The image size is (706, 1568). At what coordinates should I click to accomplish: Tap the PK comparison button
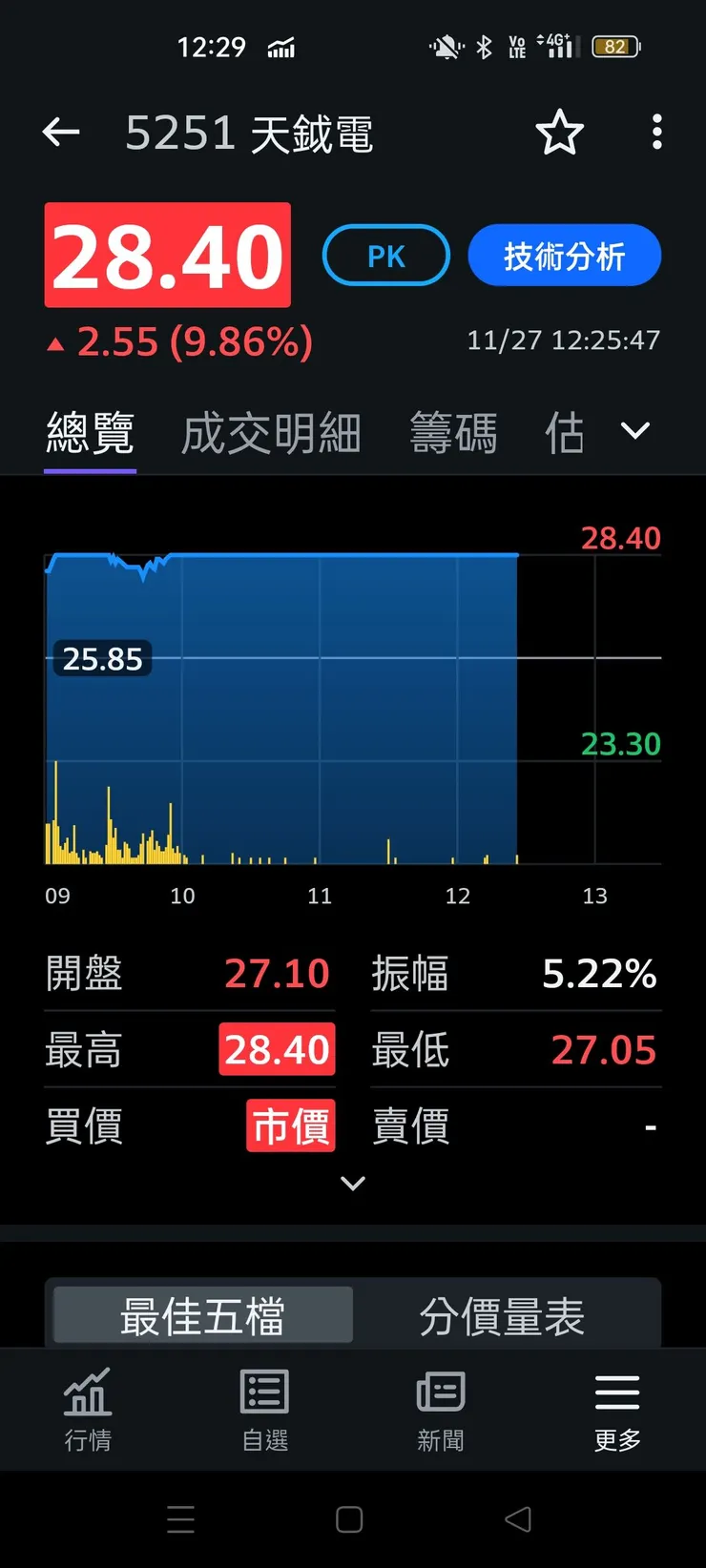coord(385,255)
